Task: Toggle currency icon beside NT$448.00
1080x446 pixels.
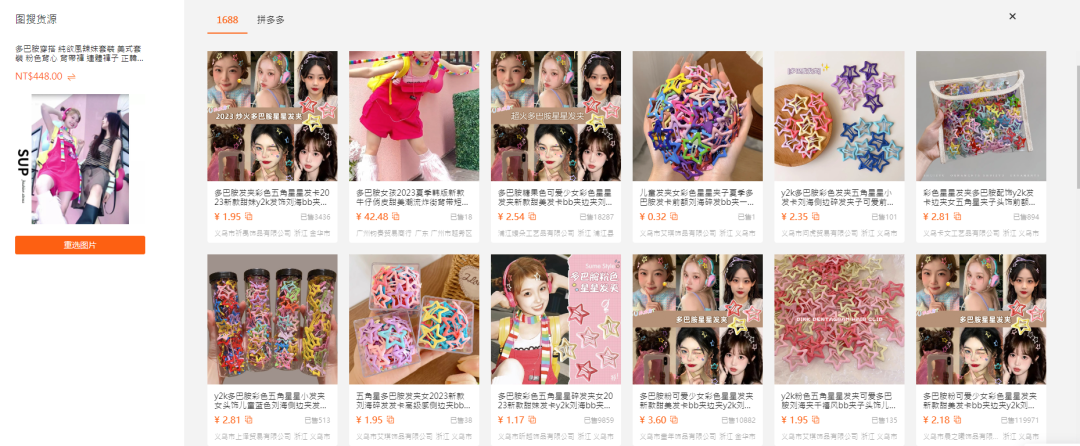Action: [71, 76]
